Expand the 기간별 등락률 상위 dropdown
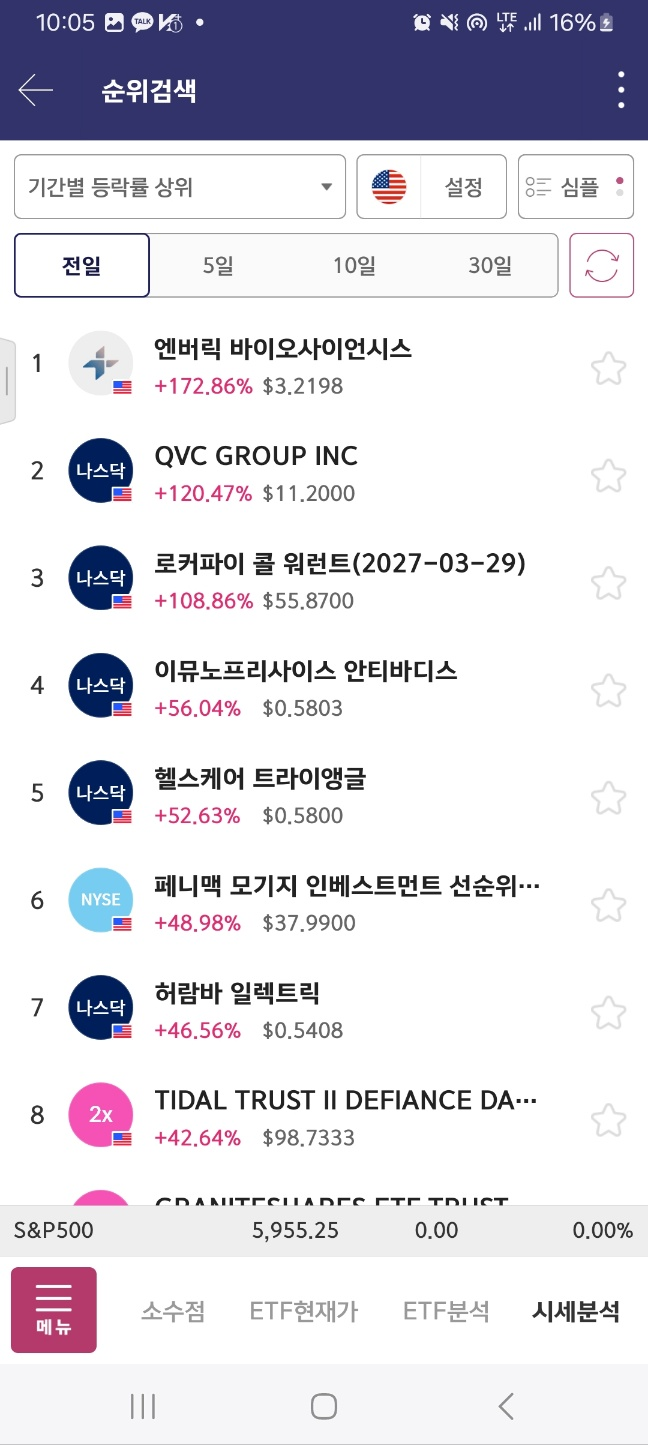The width and height of the screenshot is (648, 1445). tap(180, 187)
